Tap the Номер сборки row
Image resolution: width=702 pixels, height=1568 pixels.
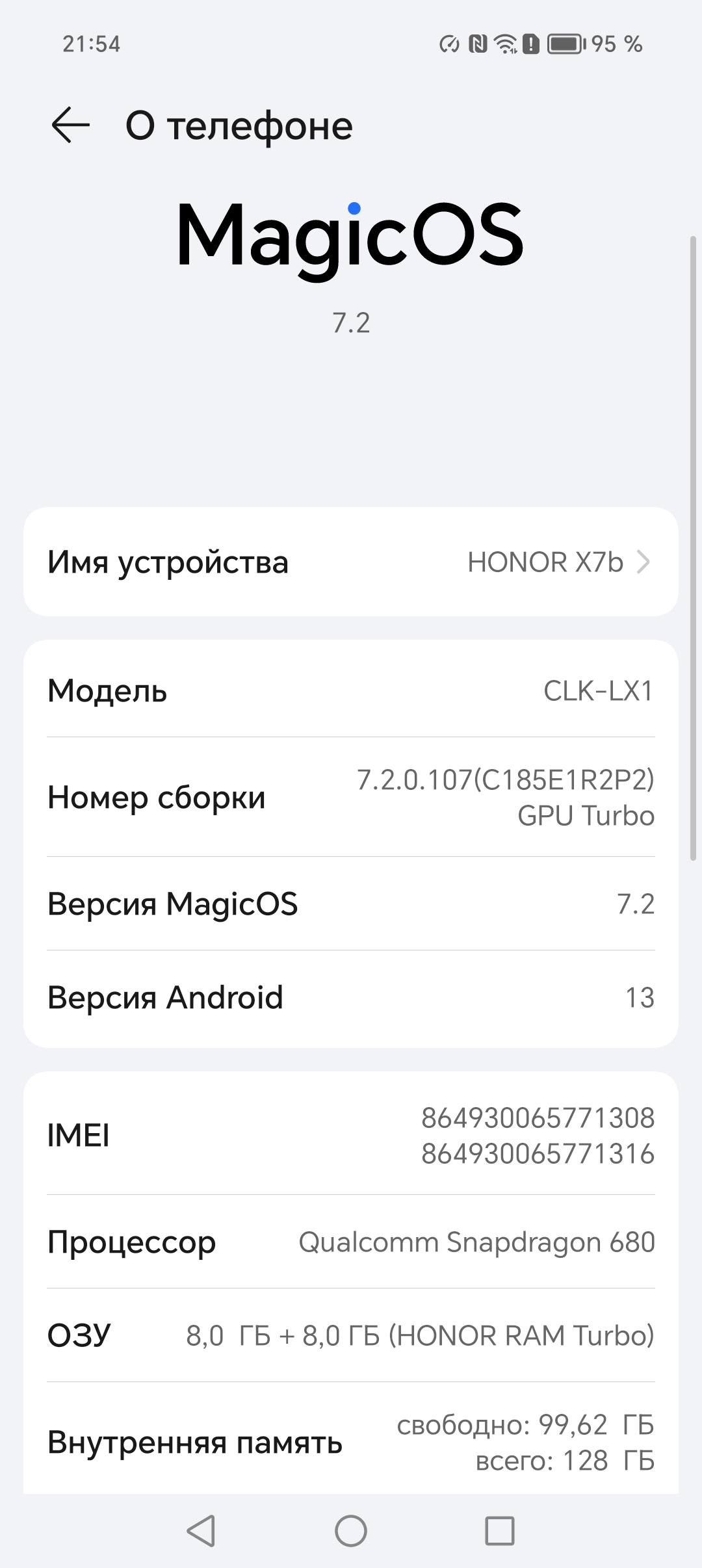point(351,797)
